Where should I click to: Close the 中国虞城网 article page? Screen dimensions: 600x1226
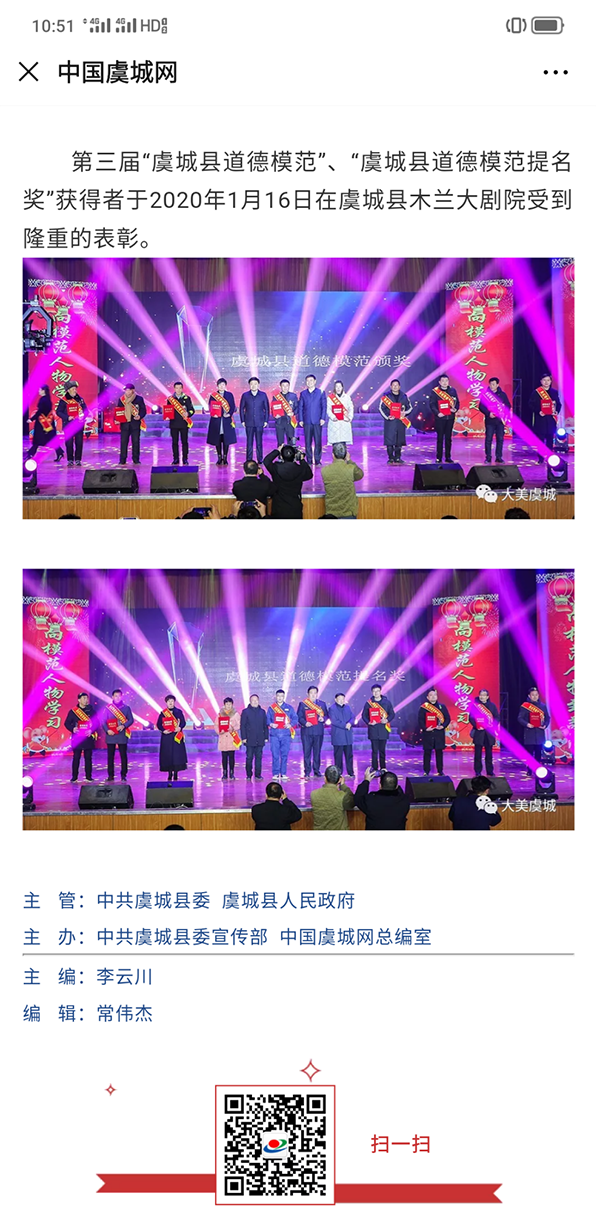click(x=29, y=72)
